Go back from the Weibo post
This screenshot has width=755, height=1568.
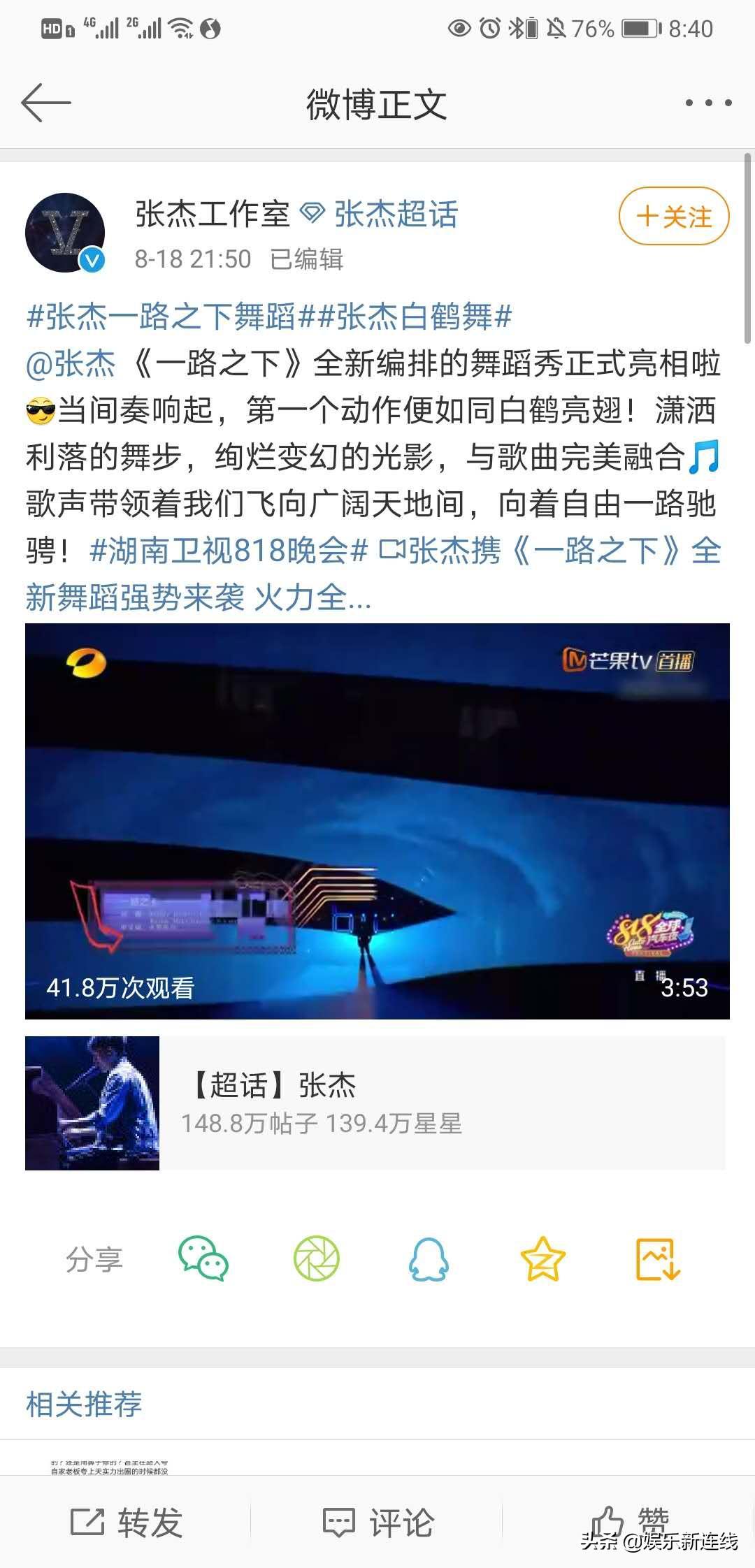[x=46, y=103]
